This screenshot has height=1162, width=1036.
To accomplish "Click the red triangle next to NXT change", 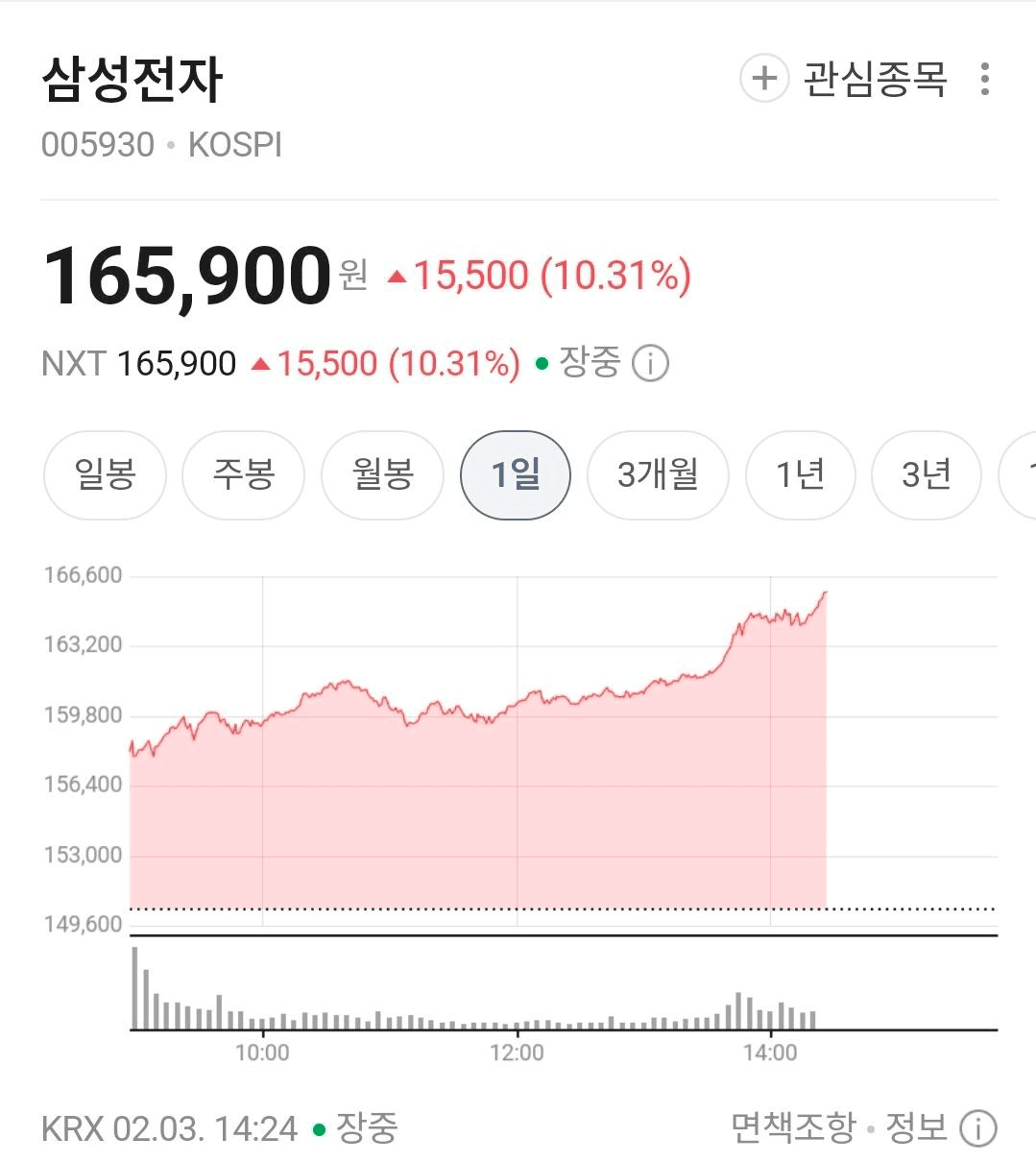I will click(x=260, y=363).
